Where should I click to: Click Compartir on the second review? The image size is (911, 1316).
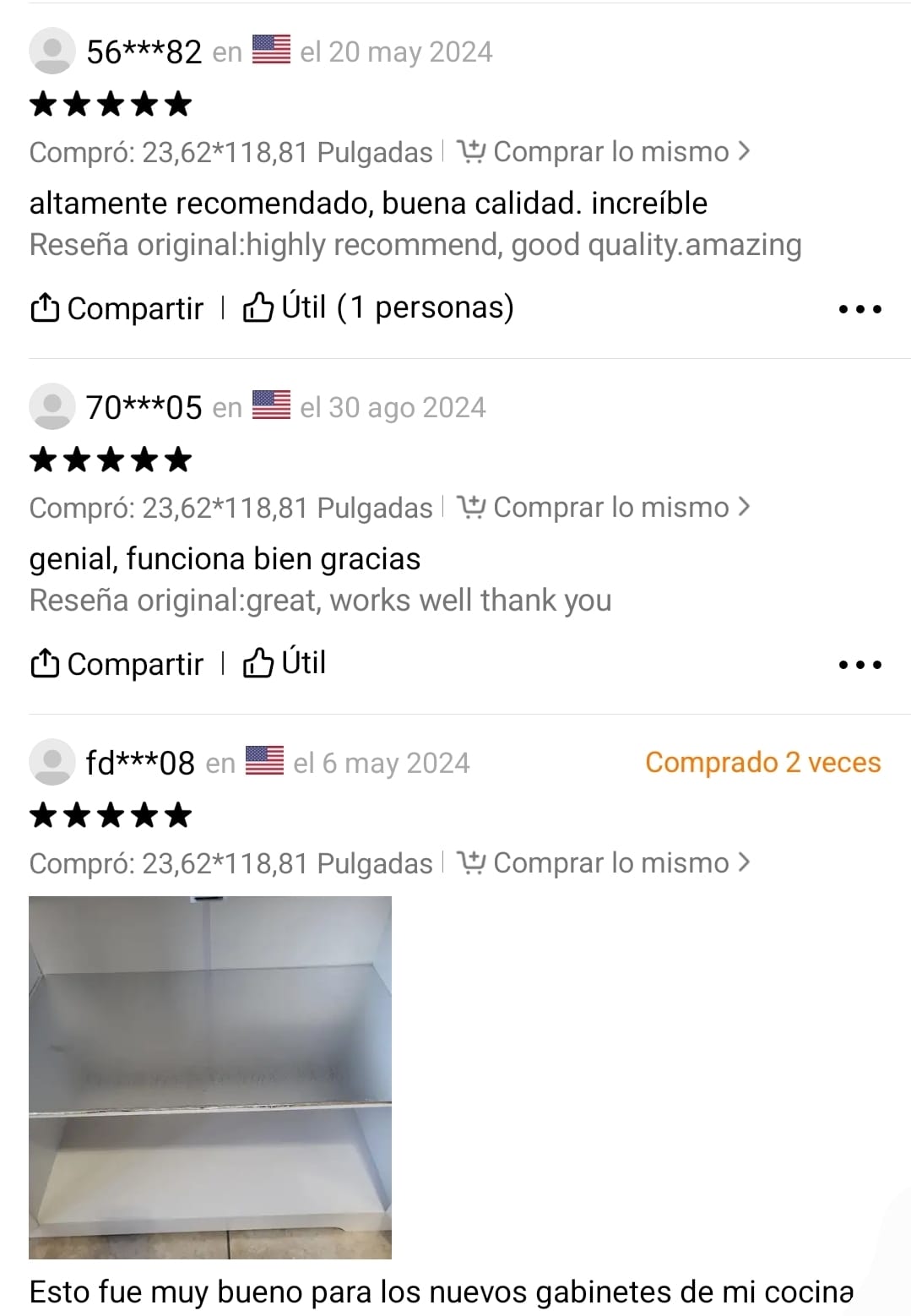point(135,663)
